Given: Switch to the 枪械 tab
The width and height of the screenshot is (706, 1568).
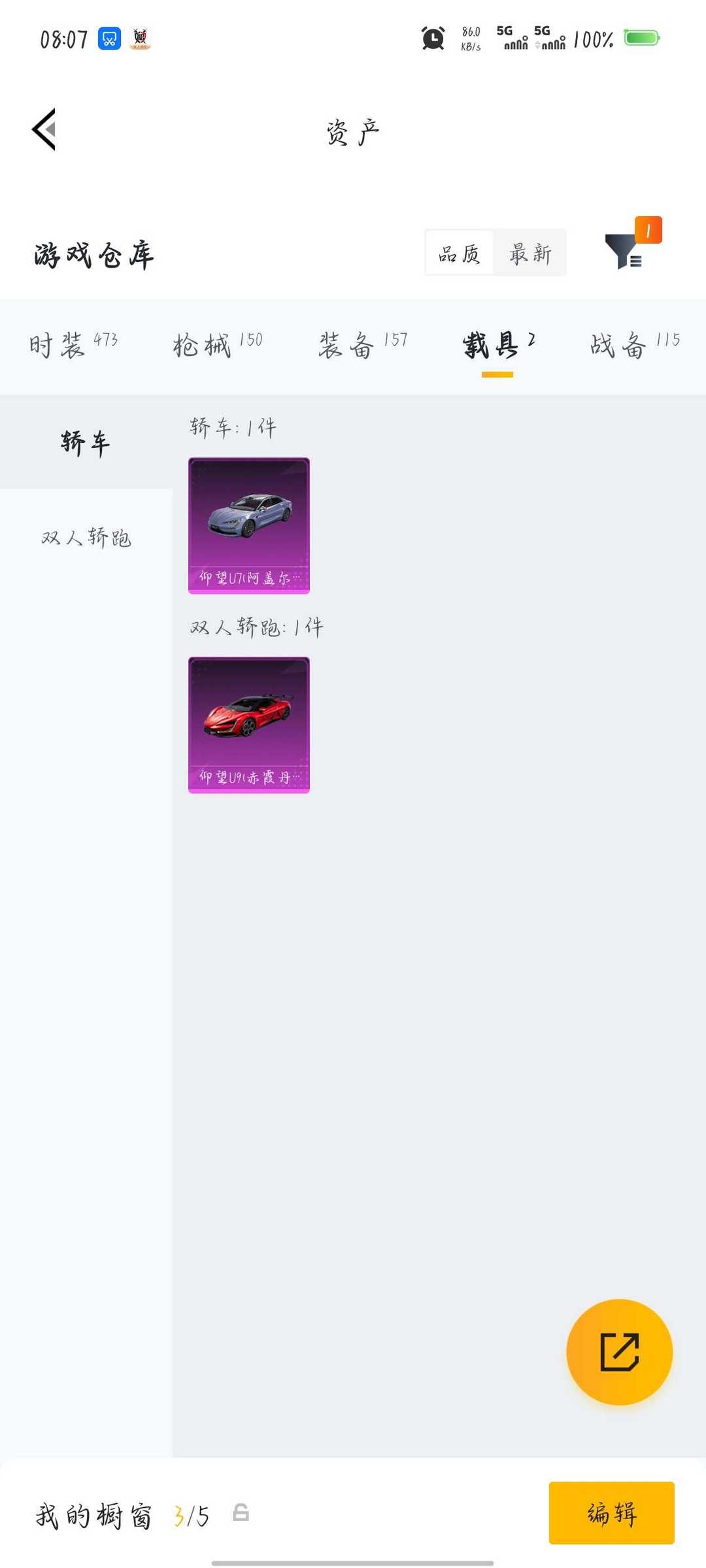Looking at the screenshot, I should [217, 344].
